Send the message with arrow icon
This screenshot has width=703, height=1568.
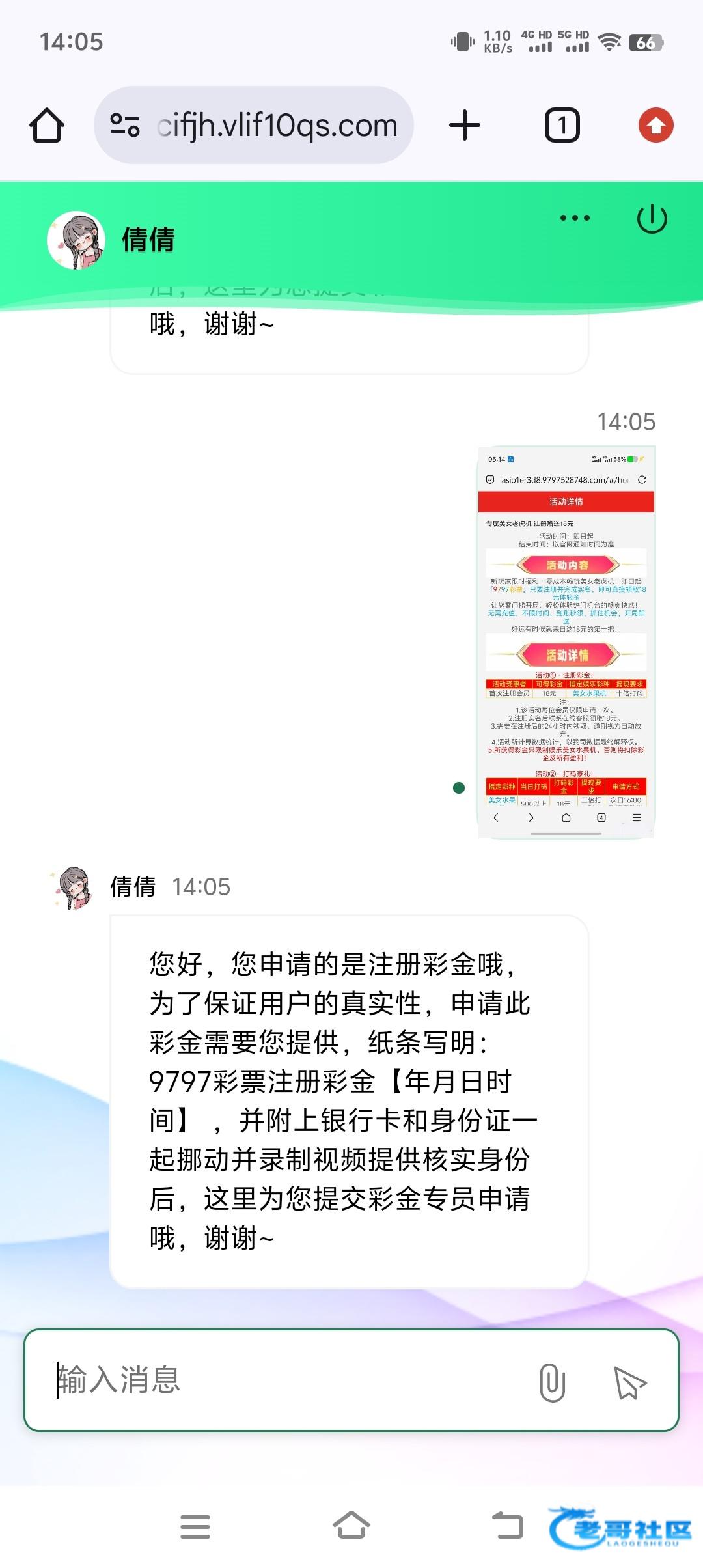(x=629, y=1382)
